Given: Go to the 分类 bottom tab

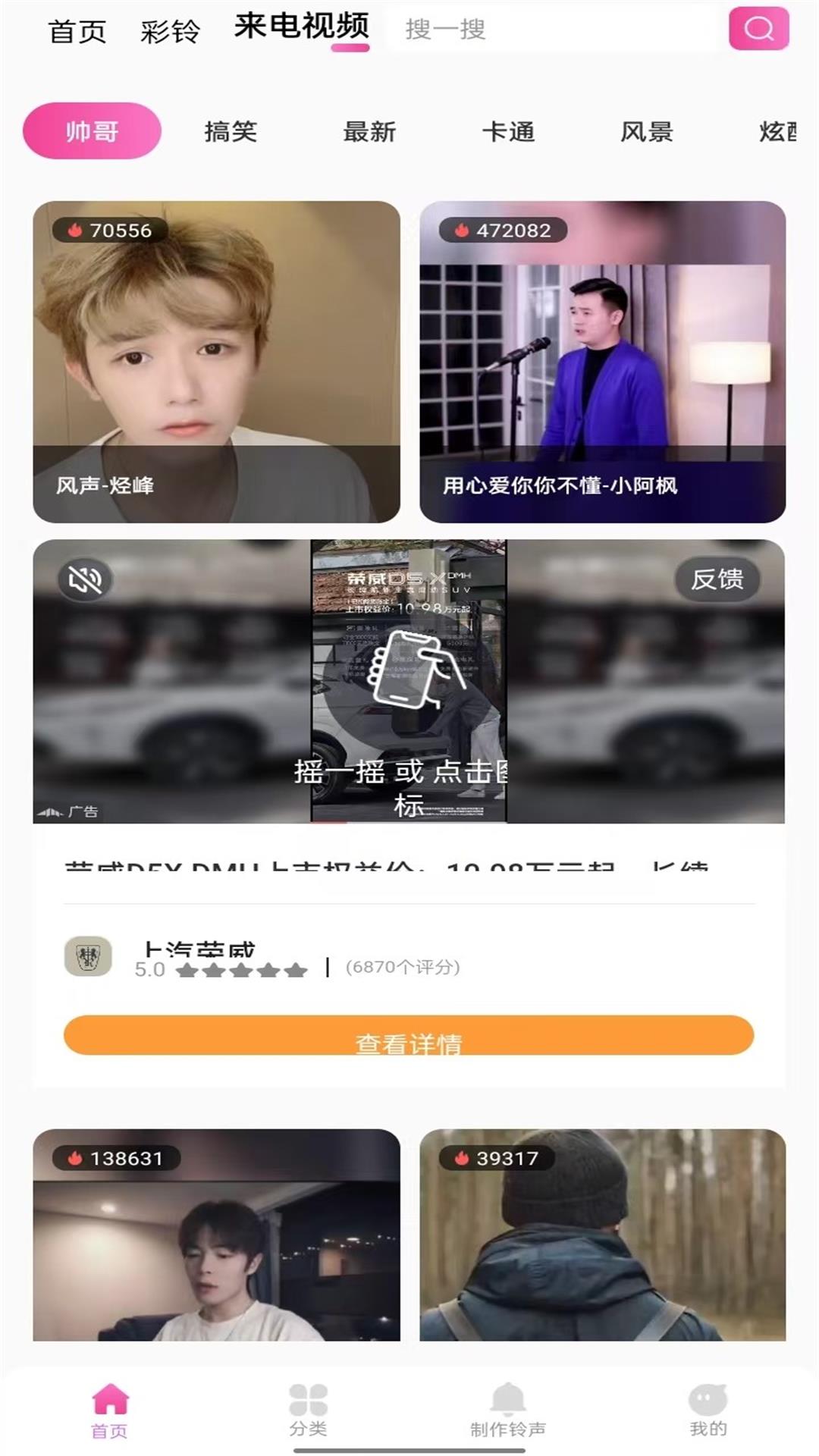Looking at the screenshot, I should 308,1410.
